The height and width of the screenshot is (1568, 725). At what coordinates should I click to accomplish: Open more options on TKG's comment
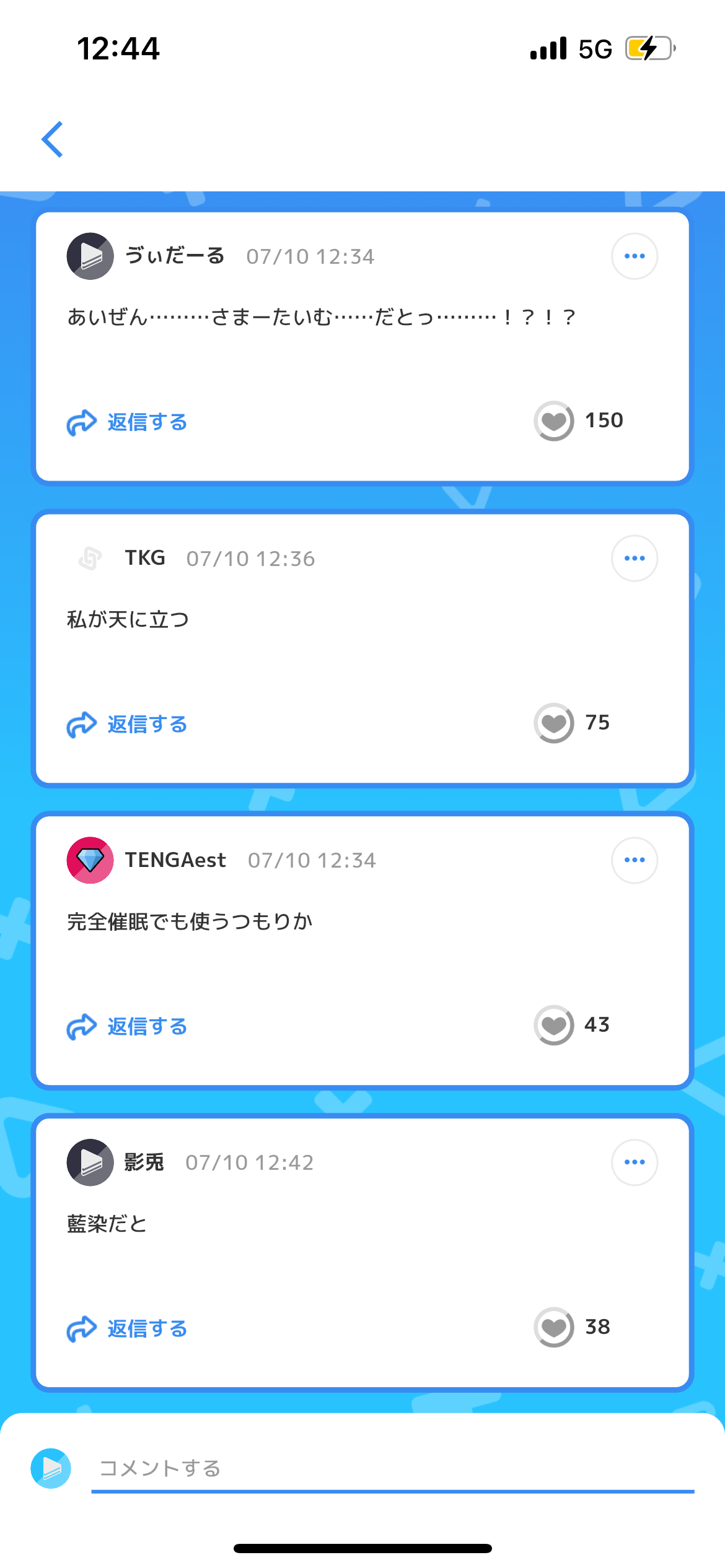tap(634, 559)
